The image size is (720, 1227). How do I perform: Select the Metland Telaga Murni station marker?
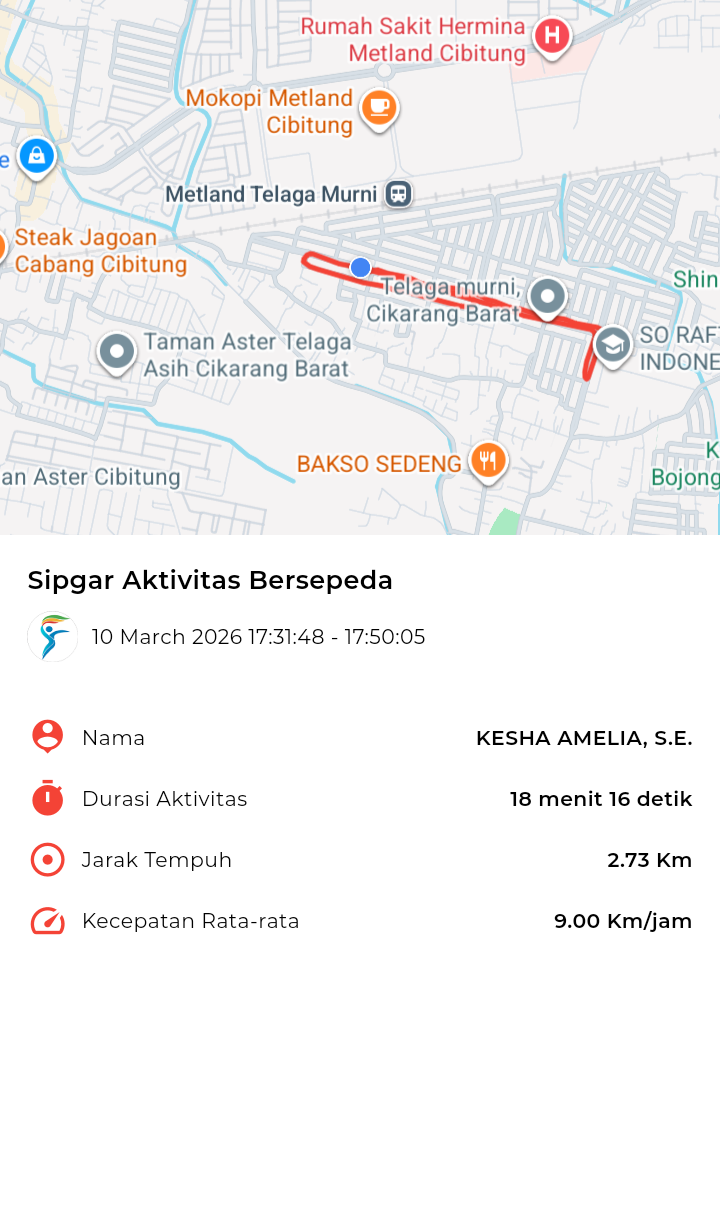click(398, 193)
